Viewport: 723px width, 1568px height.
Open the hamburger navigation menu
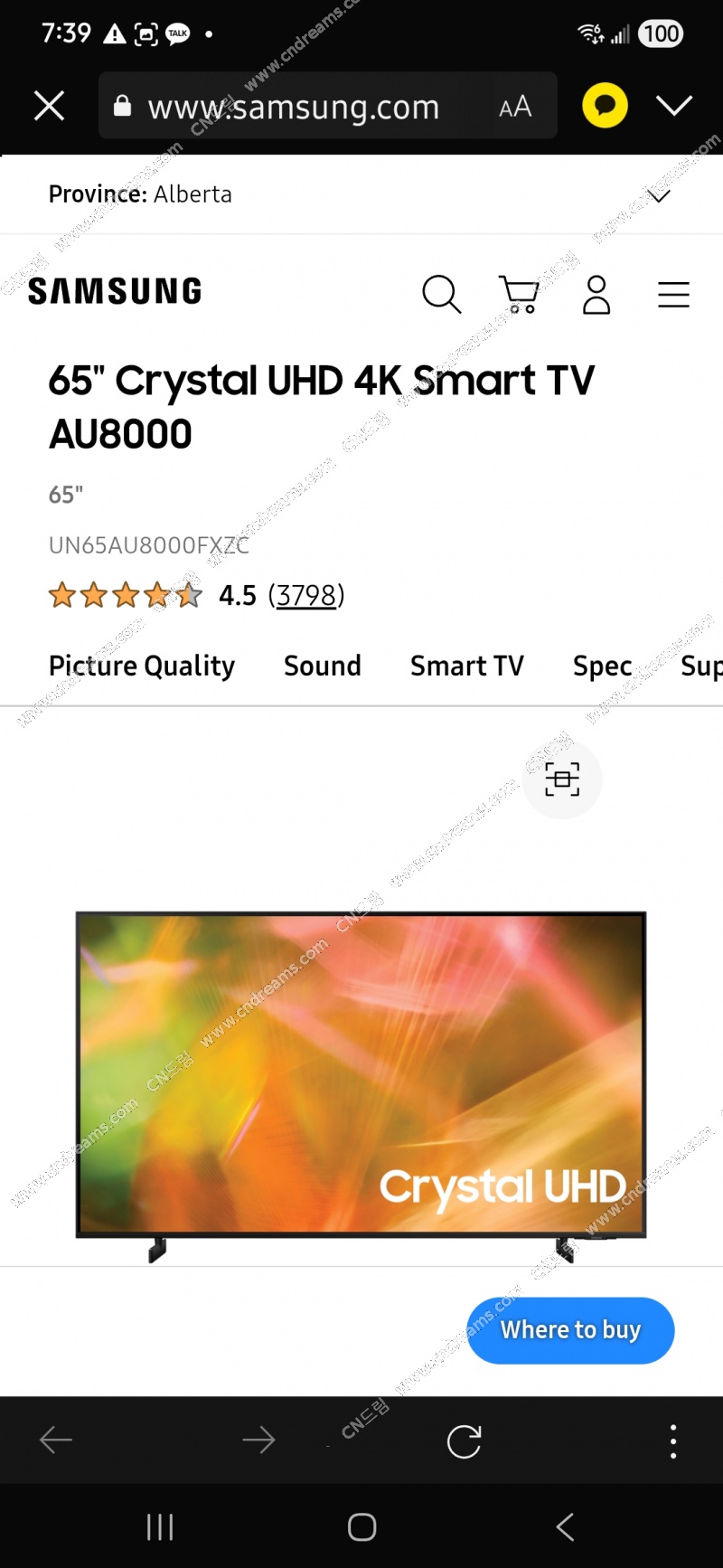pos(673,294)
